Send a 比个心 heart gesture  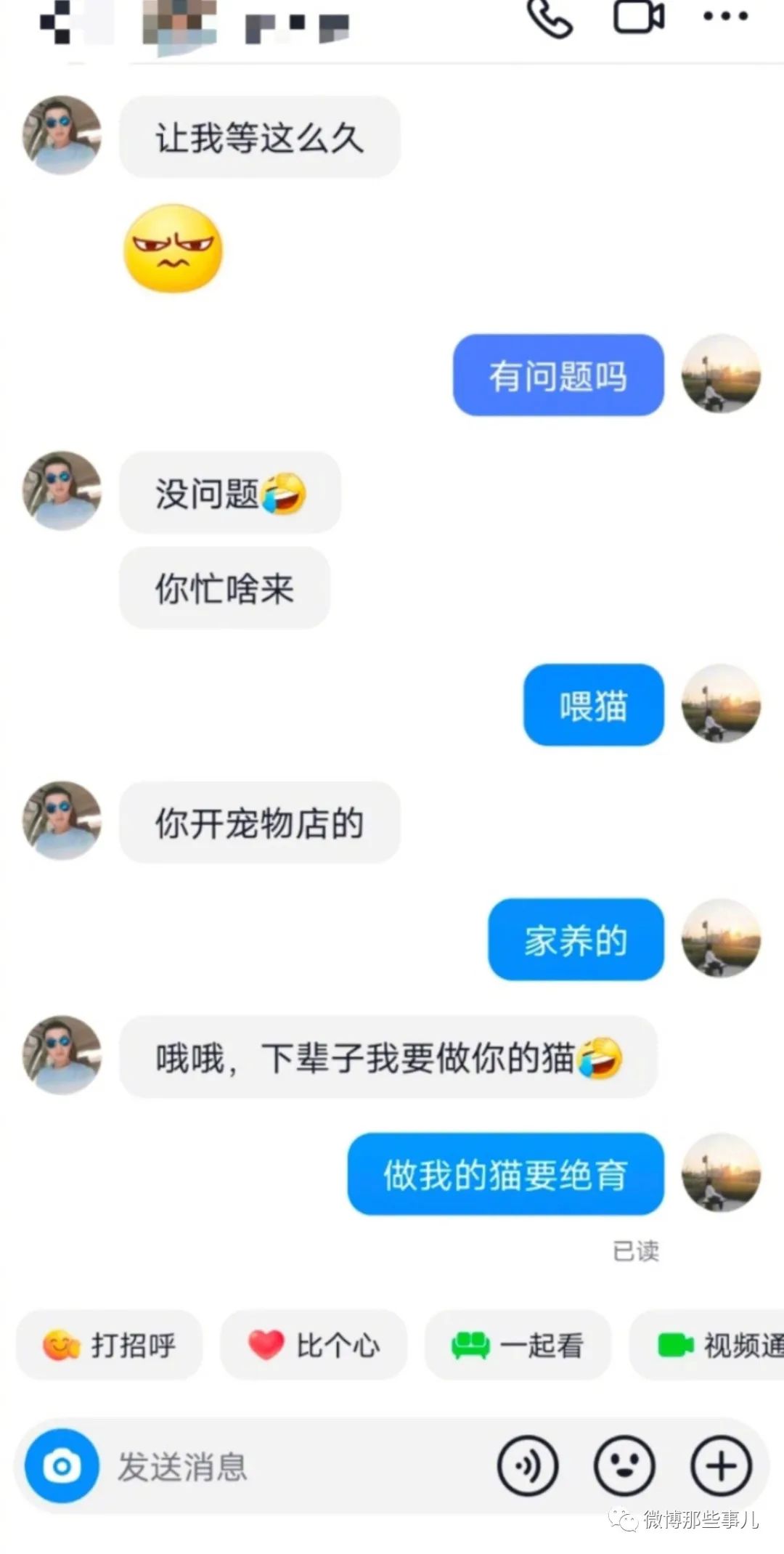[314, 1345]
